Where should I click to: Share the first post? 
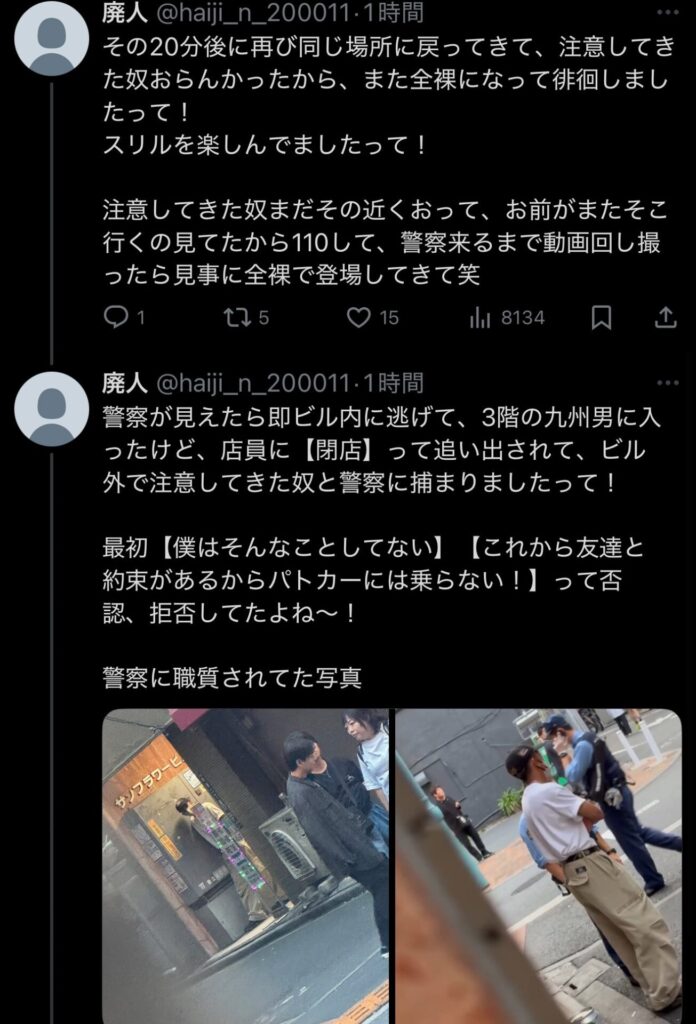point(665,318)
